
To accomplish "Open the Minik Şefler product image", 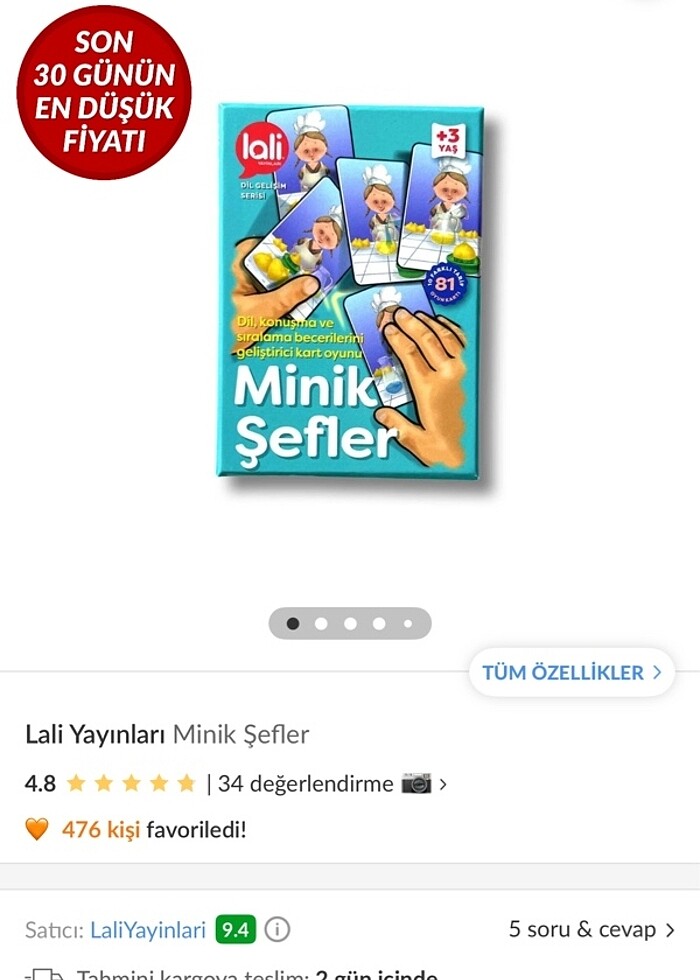I will (x=350, y=290).
